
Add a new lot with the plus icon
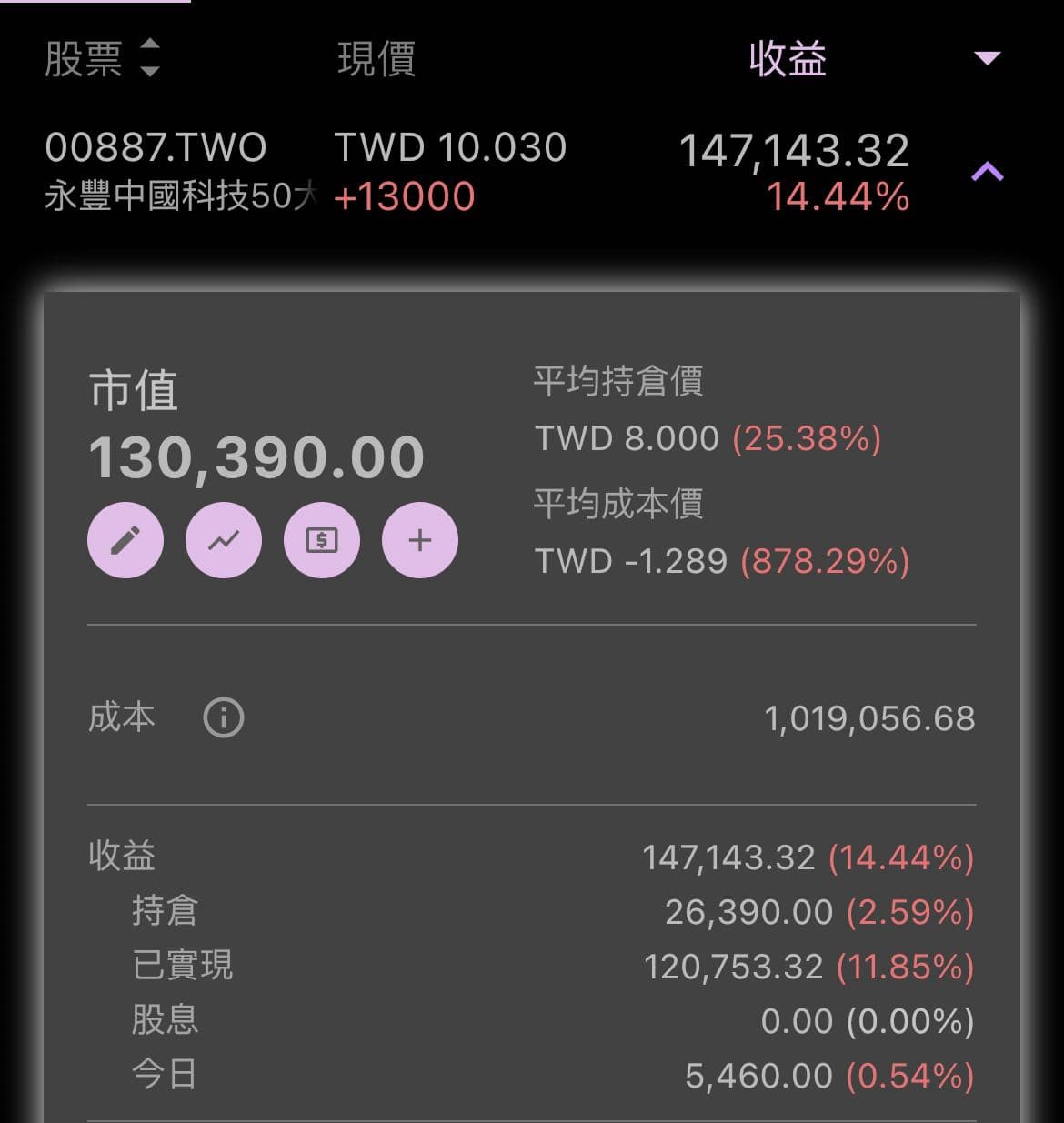(418, 539)
